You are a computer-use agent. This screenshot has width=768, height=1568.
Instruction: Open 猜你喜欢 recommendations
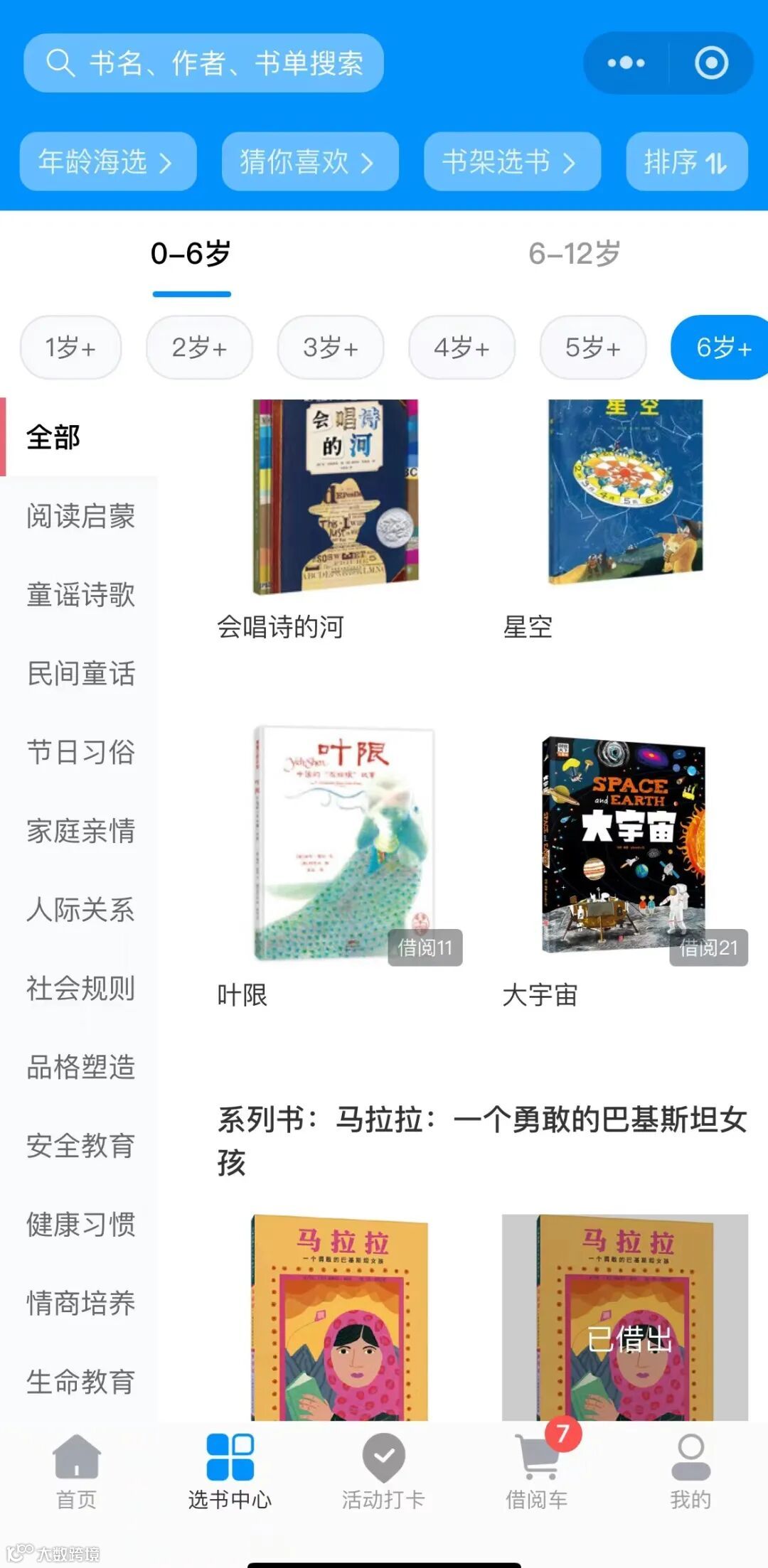click(309, 162)
